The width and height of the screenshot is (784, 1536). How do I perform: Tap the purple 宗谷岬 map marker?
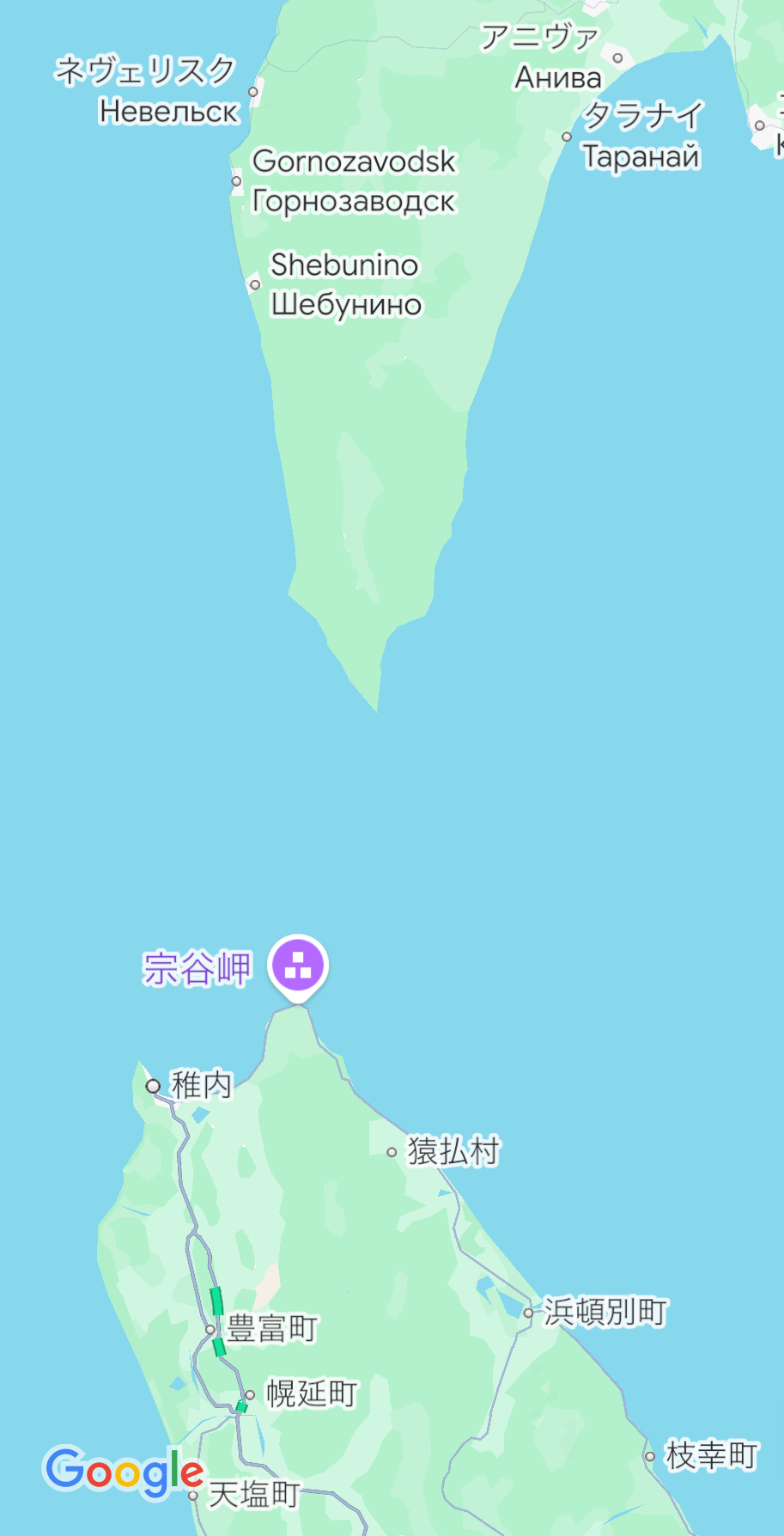(x=297, y=966)
